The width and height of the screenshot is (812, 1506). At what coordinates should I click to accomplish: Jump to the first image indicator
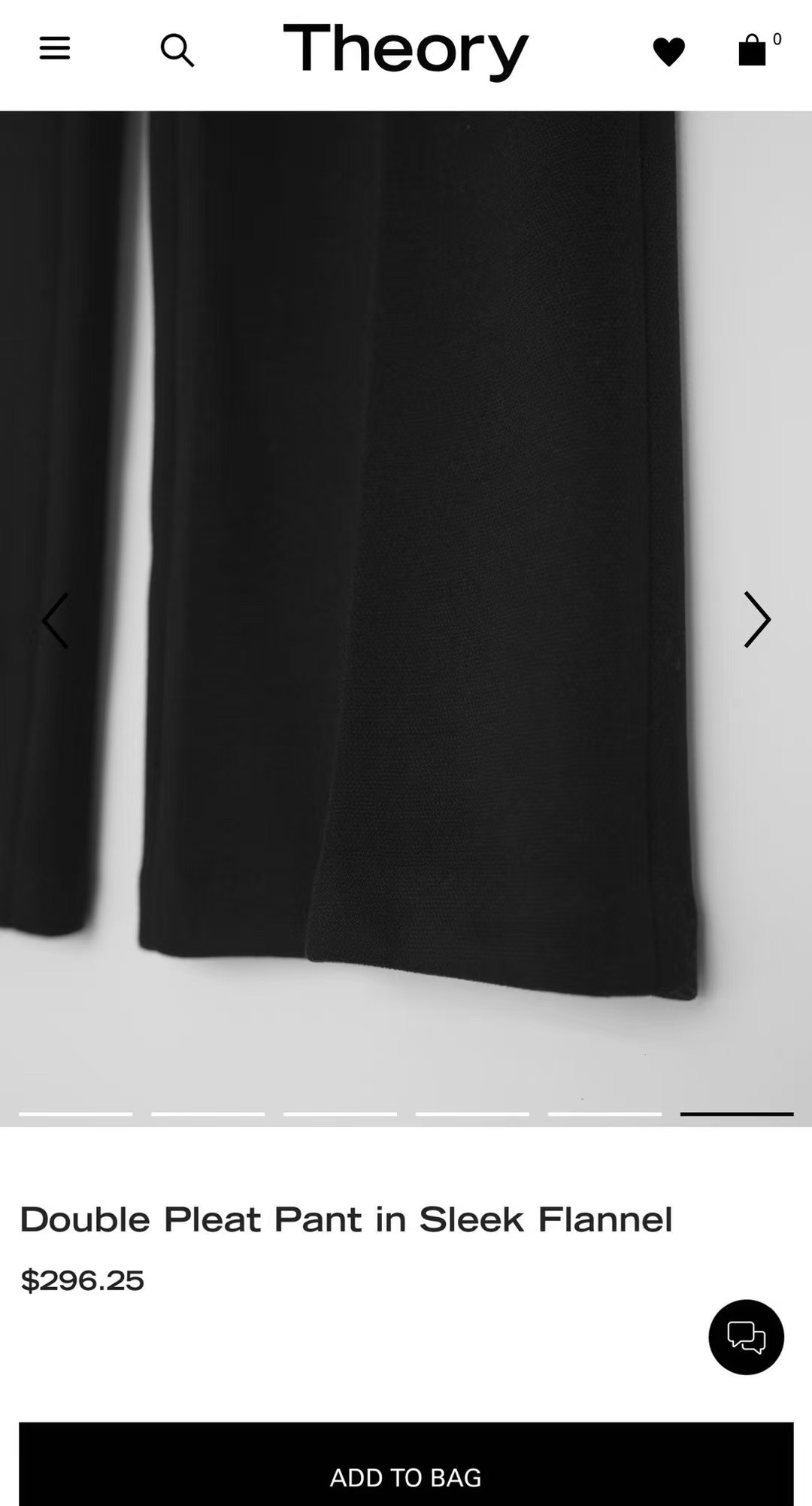coord(76,1114)
